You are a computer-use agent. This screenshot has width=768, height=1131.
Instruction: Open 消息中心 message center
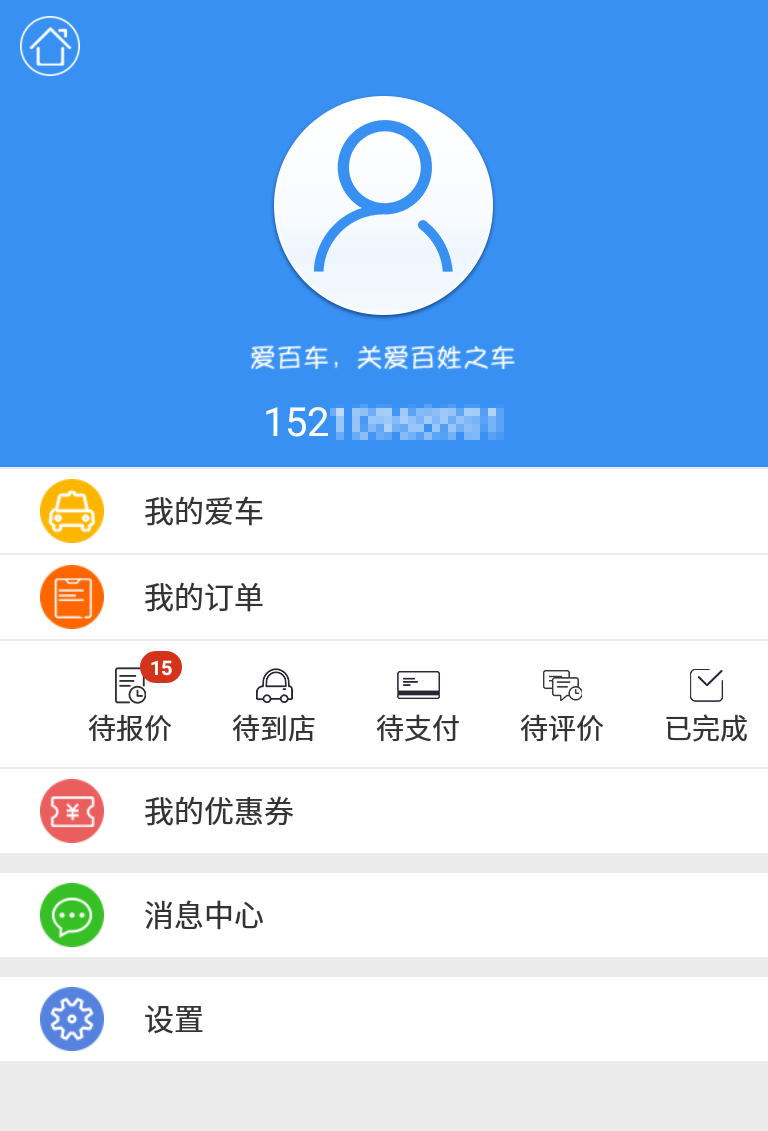tap(384, 915)
